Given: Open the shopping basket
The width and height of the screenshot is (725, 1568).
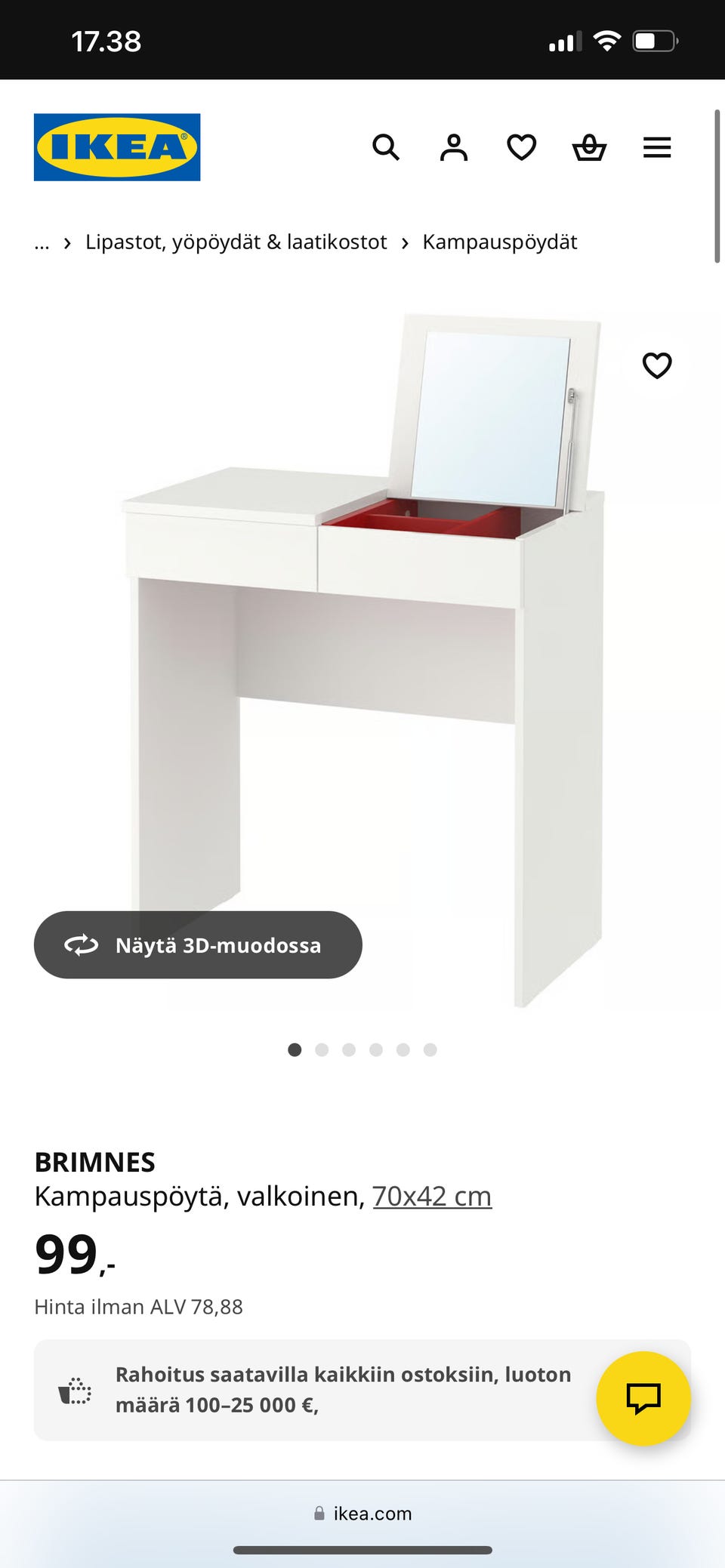Looking at the screenshot, I should pos(589,147).
